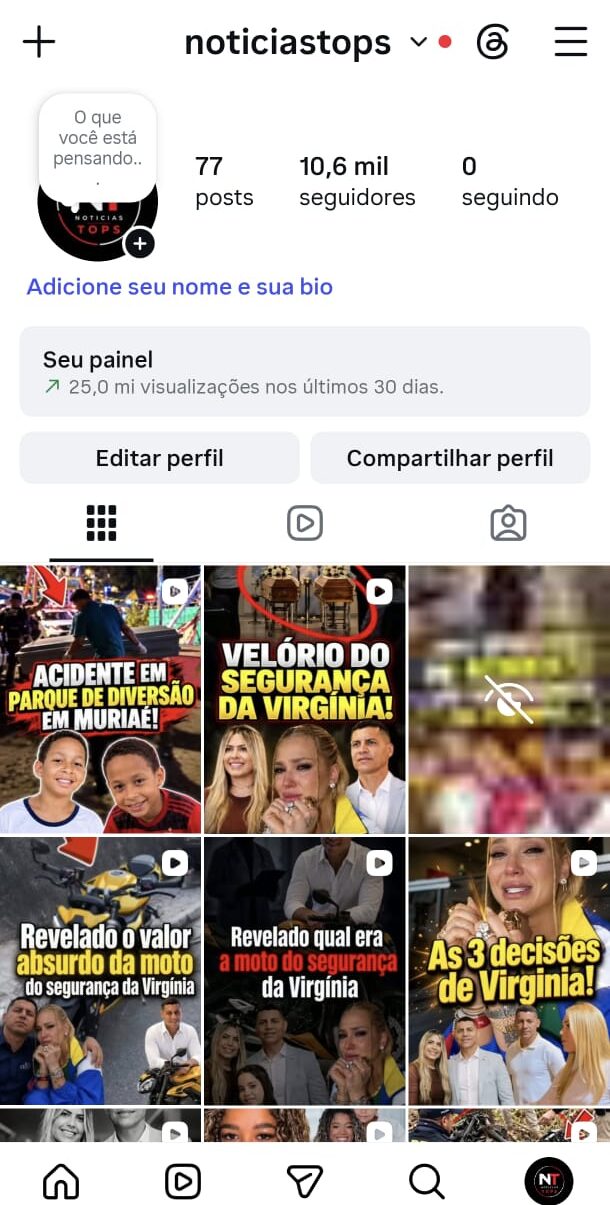
Task: Open the 'Velório do segurança da Virgínia' reel
Action: point(305,699)
